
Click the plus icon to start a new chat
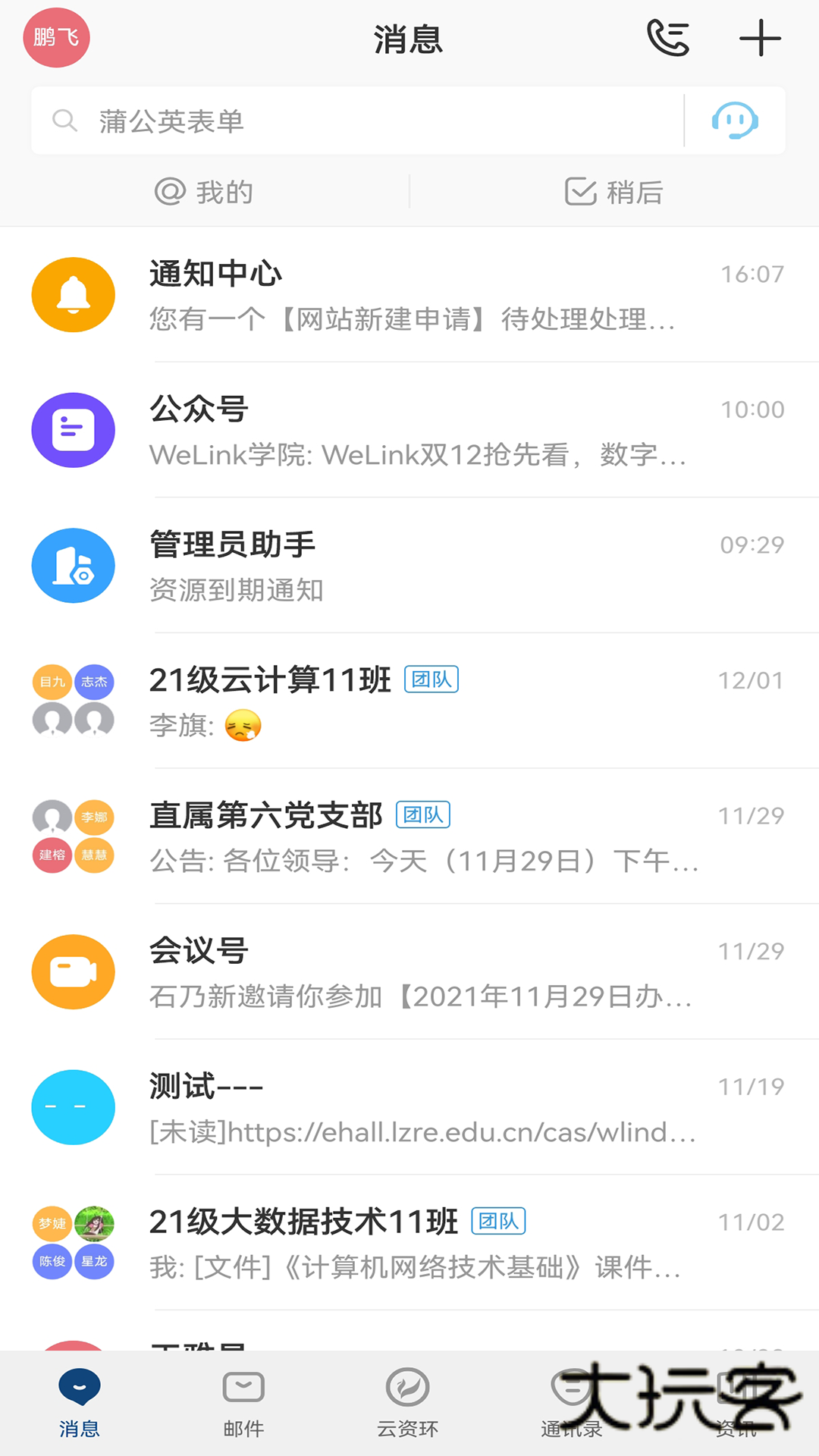[x=761, y=37]
